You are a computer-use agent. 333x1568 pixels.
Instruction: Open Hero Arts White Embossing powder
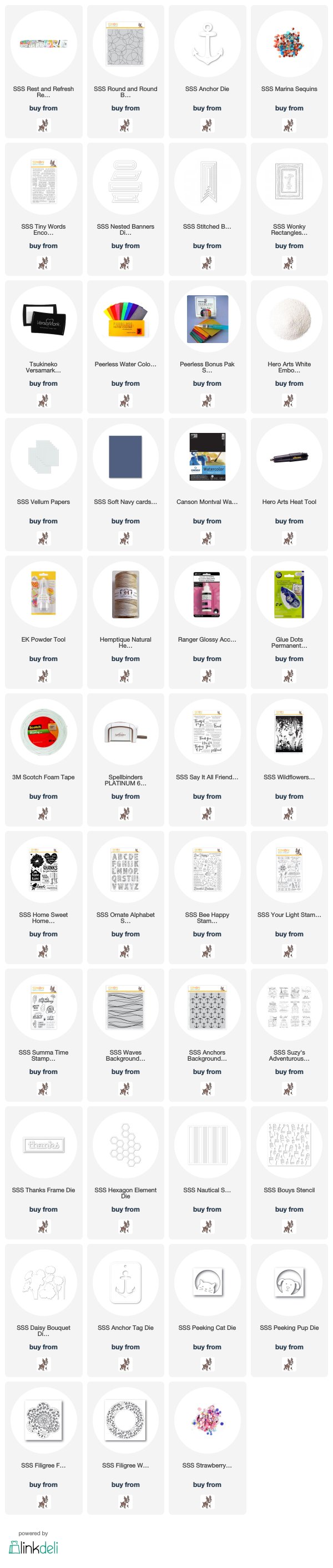[x=289, y=319]
